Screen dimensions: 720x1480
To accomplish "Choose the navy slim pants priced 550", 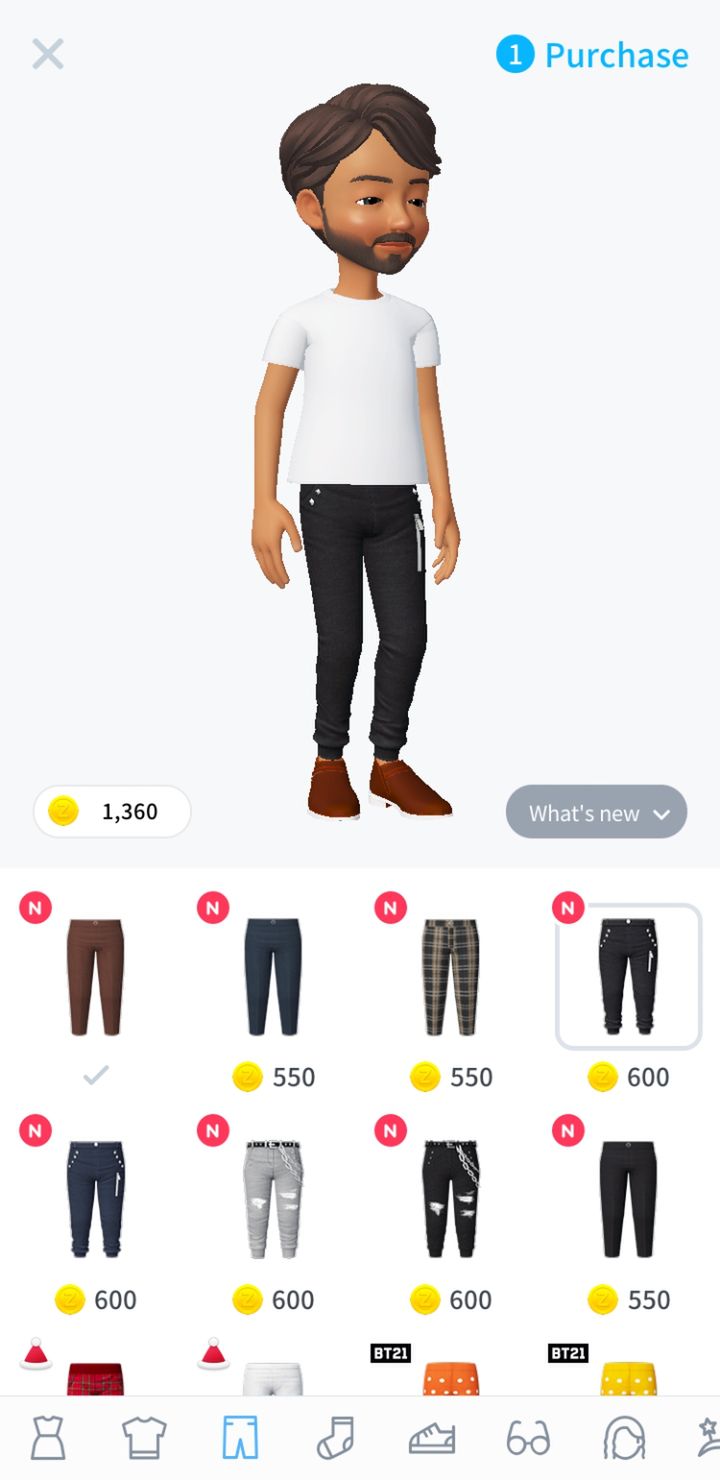I will pyautogui.click(x=272, y=978).
